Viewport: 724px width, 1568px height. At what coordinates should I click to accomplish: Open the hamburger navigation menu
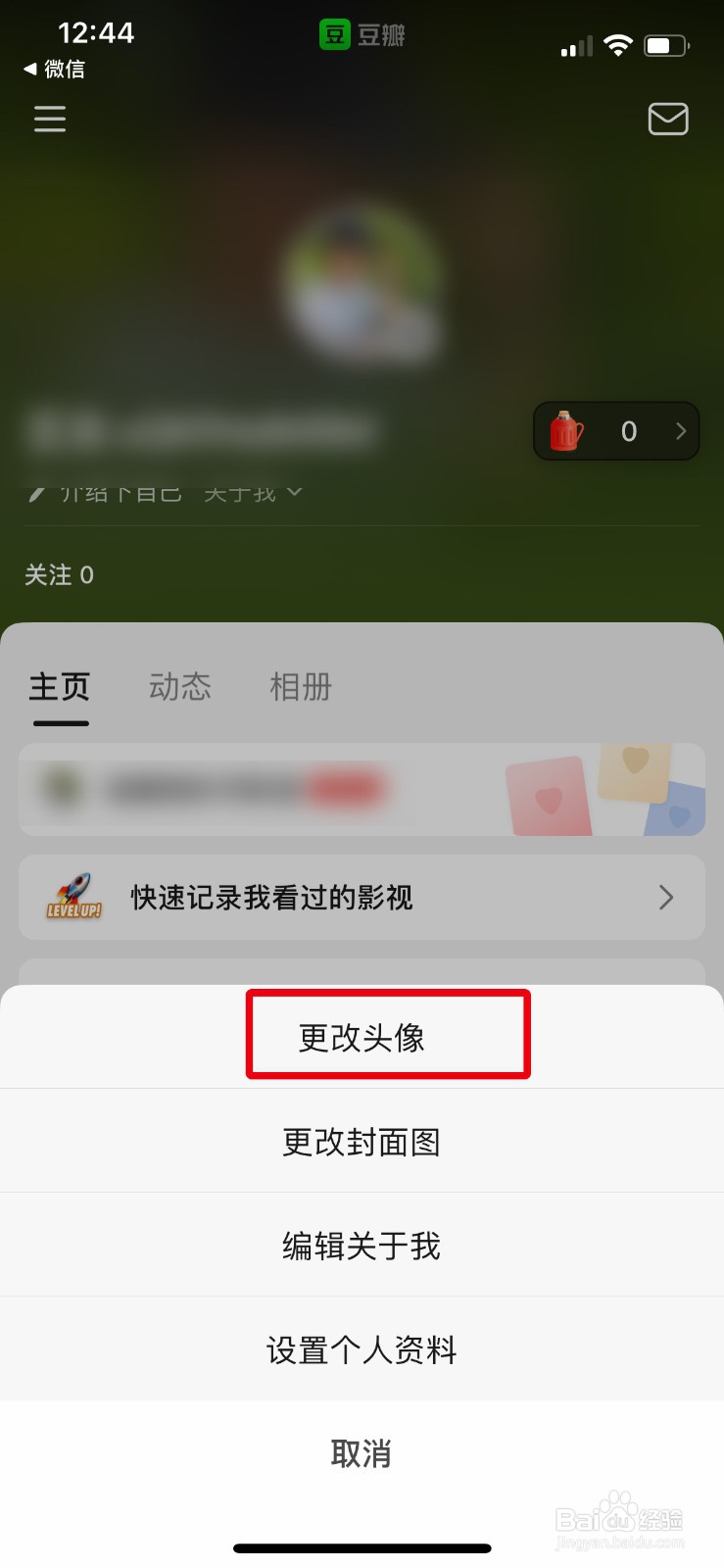[49, 119]
